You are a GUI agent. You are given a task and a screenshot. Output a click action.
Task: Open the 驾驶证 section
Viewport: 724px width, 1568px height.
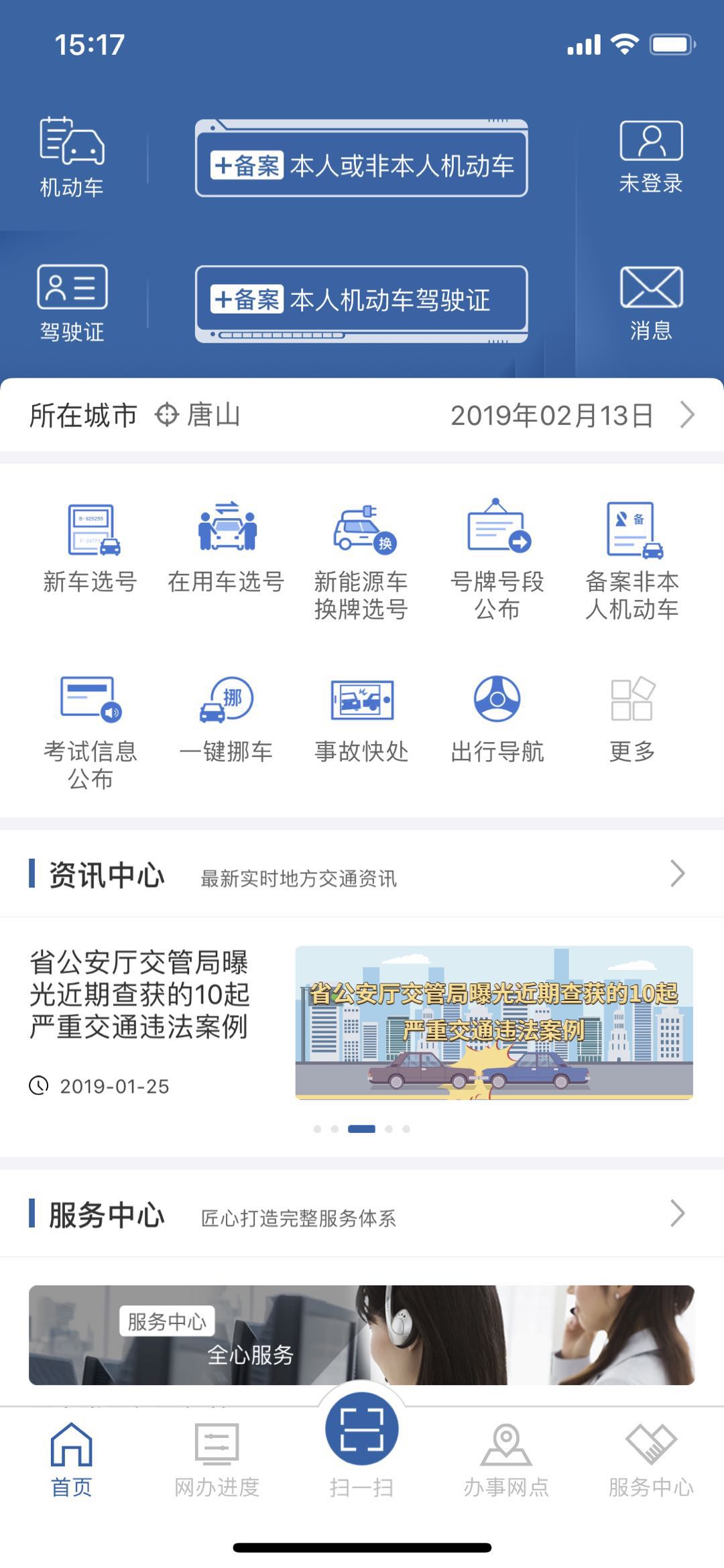[72, 303]
